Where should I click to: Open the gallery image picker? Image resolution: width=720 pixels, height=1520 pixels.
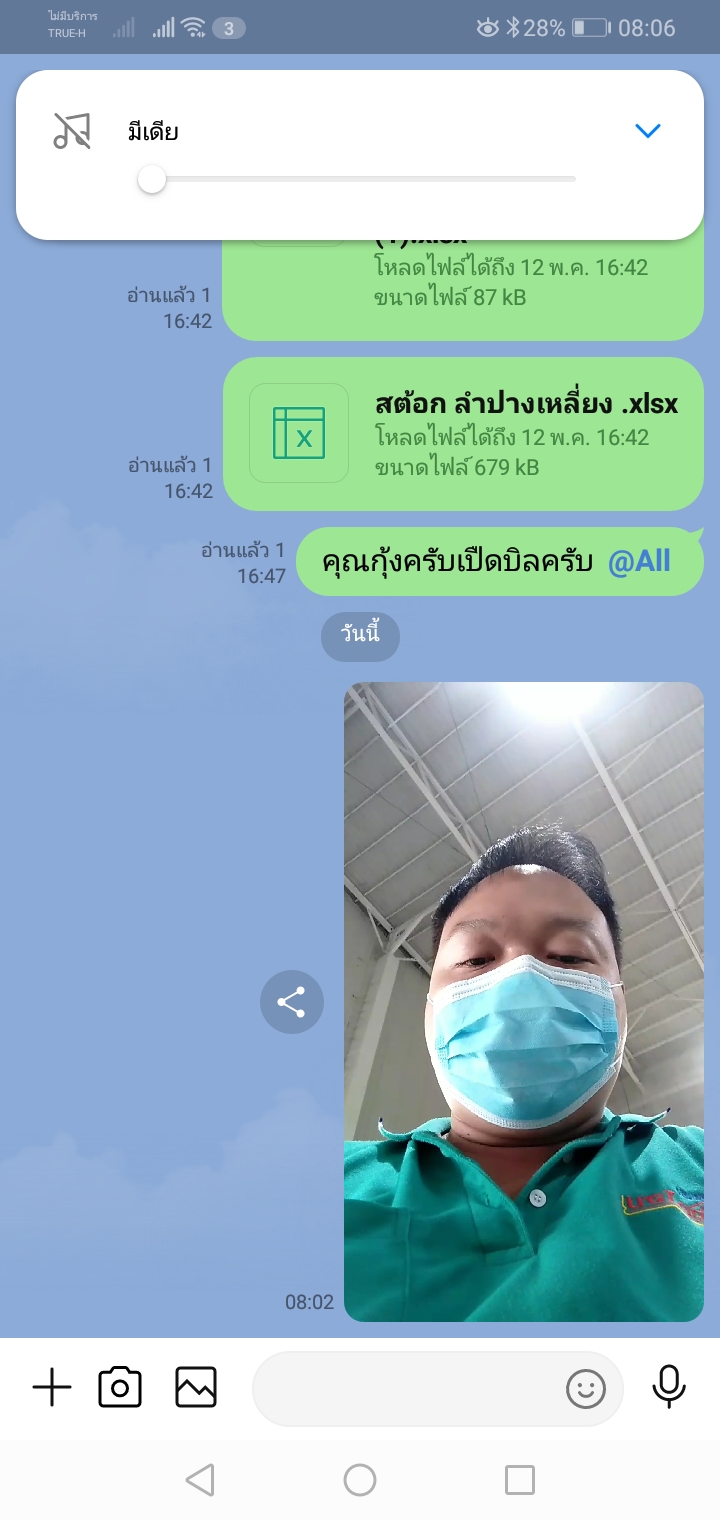(196, 1388)
